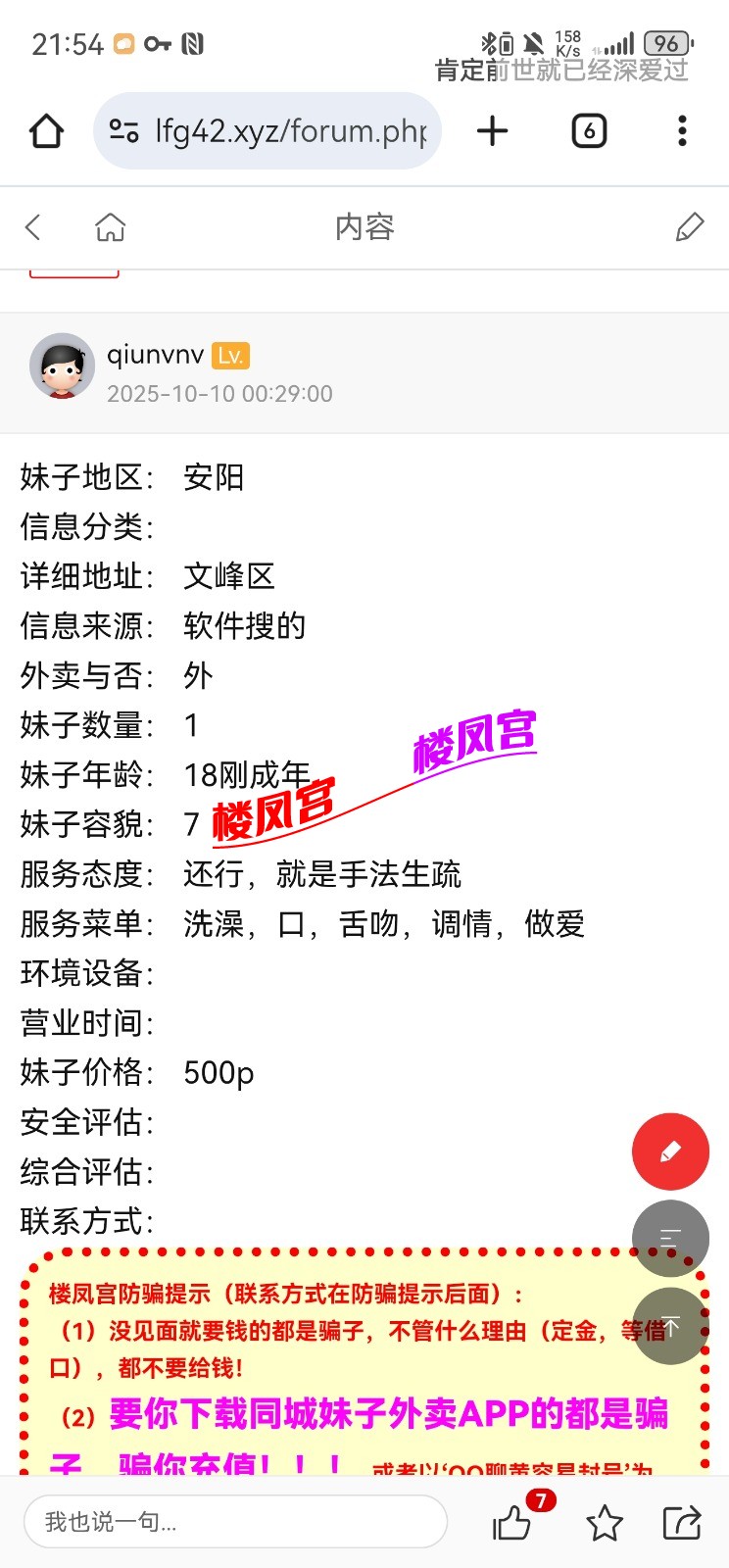Like the post via the thumbs-up icon

coord(510,1524)
